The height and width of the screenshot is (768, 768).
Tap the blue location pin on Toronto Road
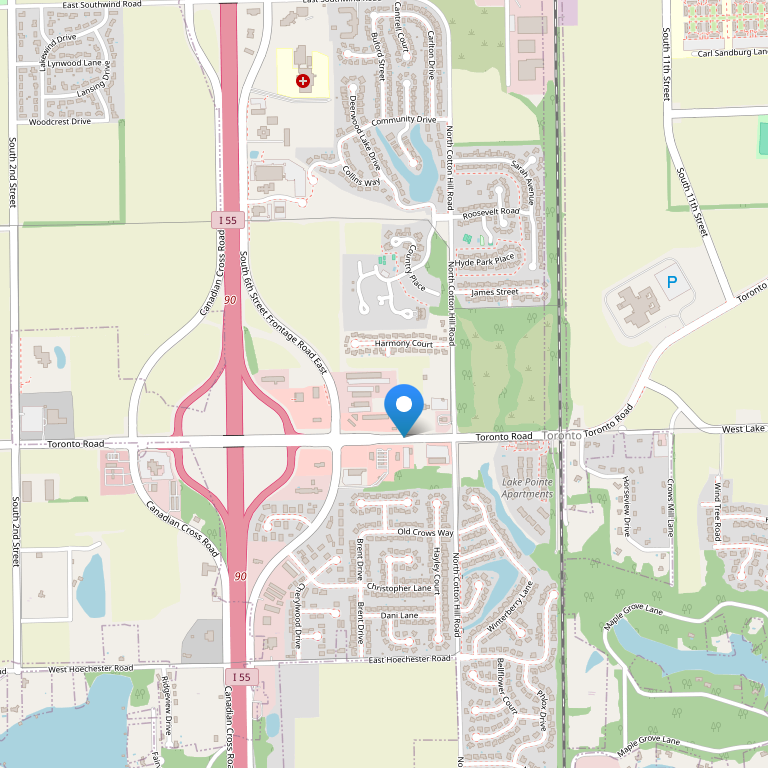tap(405, 408)
